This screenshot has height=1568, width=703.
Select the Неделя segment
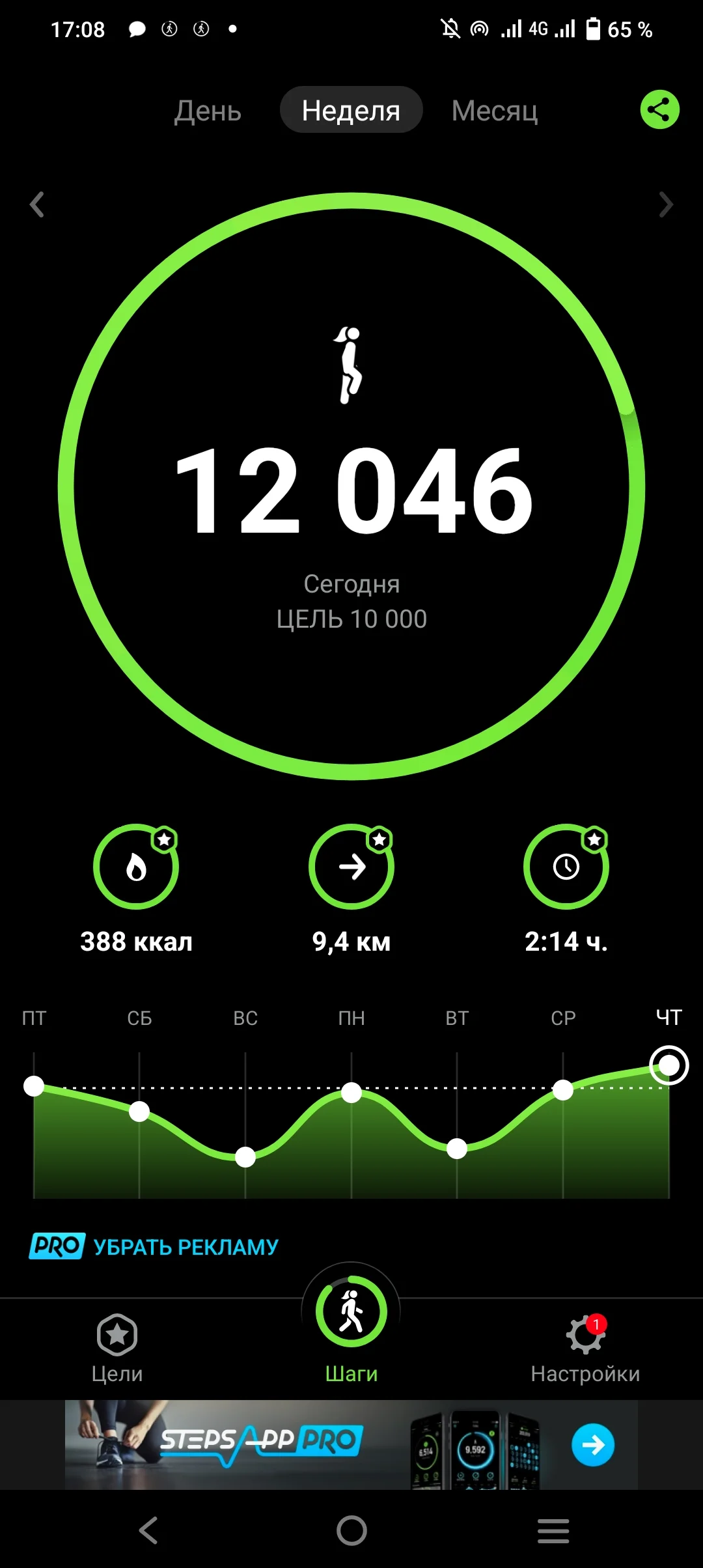click(351, 111)
